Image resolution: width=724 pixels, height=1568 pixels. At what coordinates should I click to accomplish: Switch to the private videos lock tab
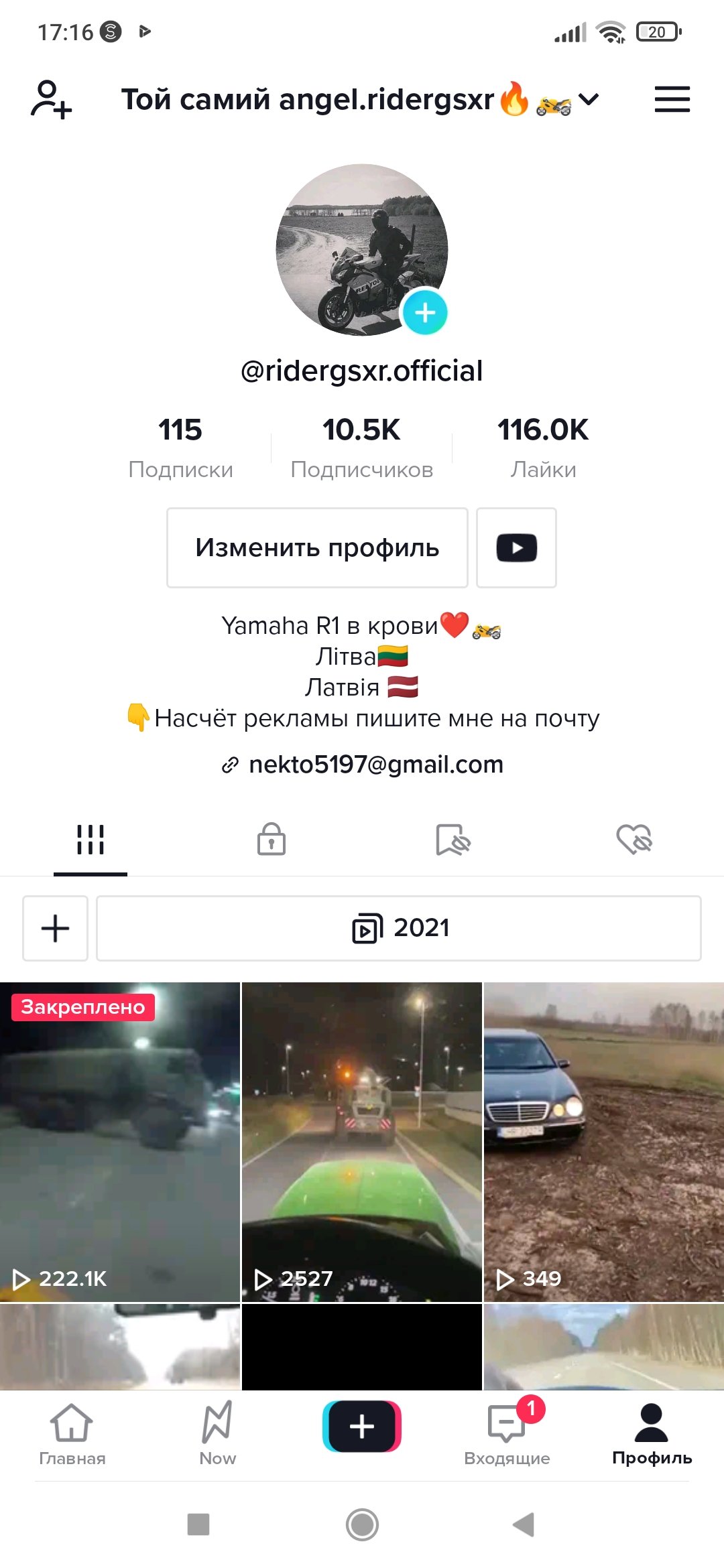click(271, 839)
